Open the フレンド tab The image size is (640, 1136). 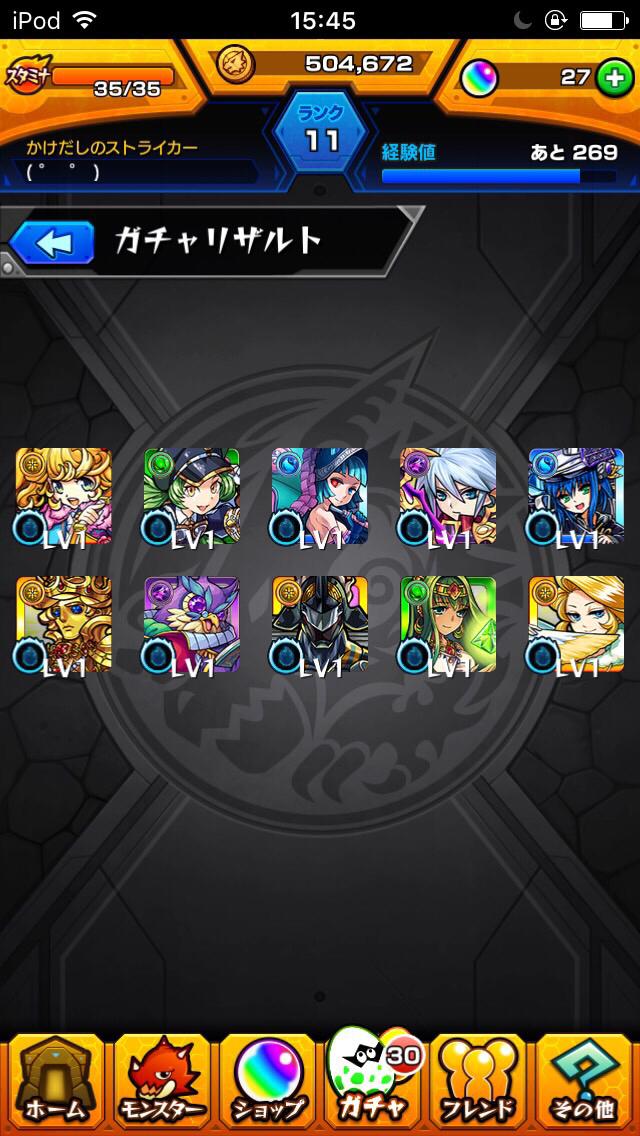[x=479, y=1081]
